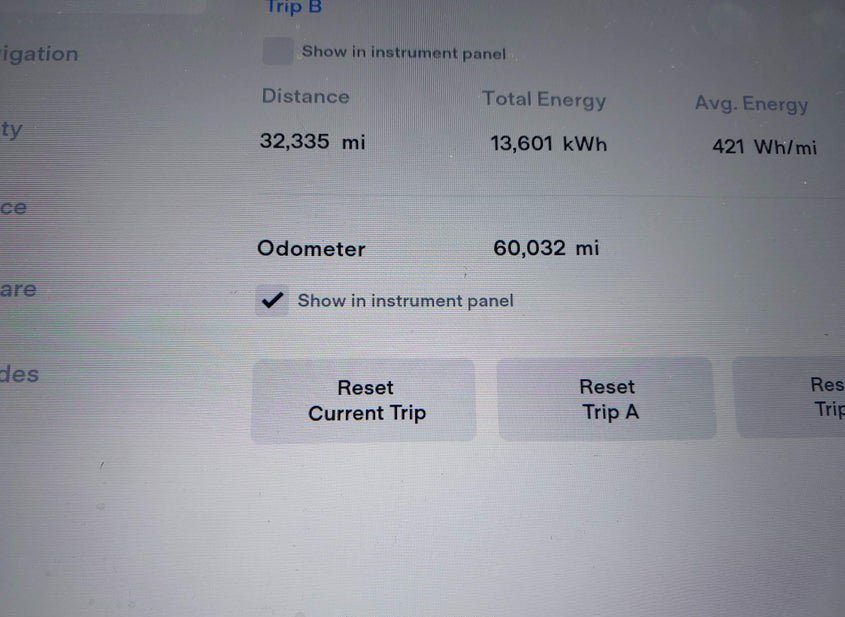Enable Trip B show in instrument panel
The height and width of the screenshot is (617, 845).
277,52
